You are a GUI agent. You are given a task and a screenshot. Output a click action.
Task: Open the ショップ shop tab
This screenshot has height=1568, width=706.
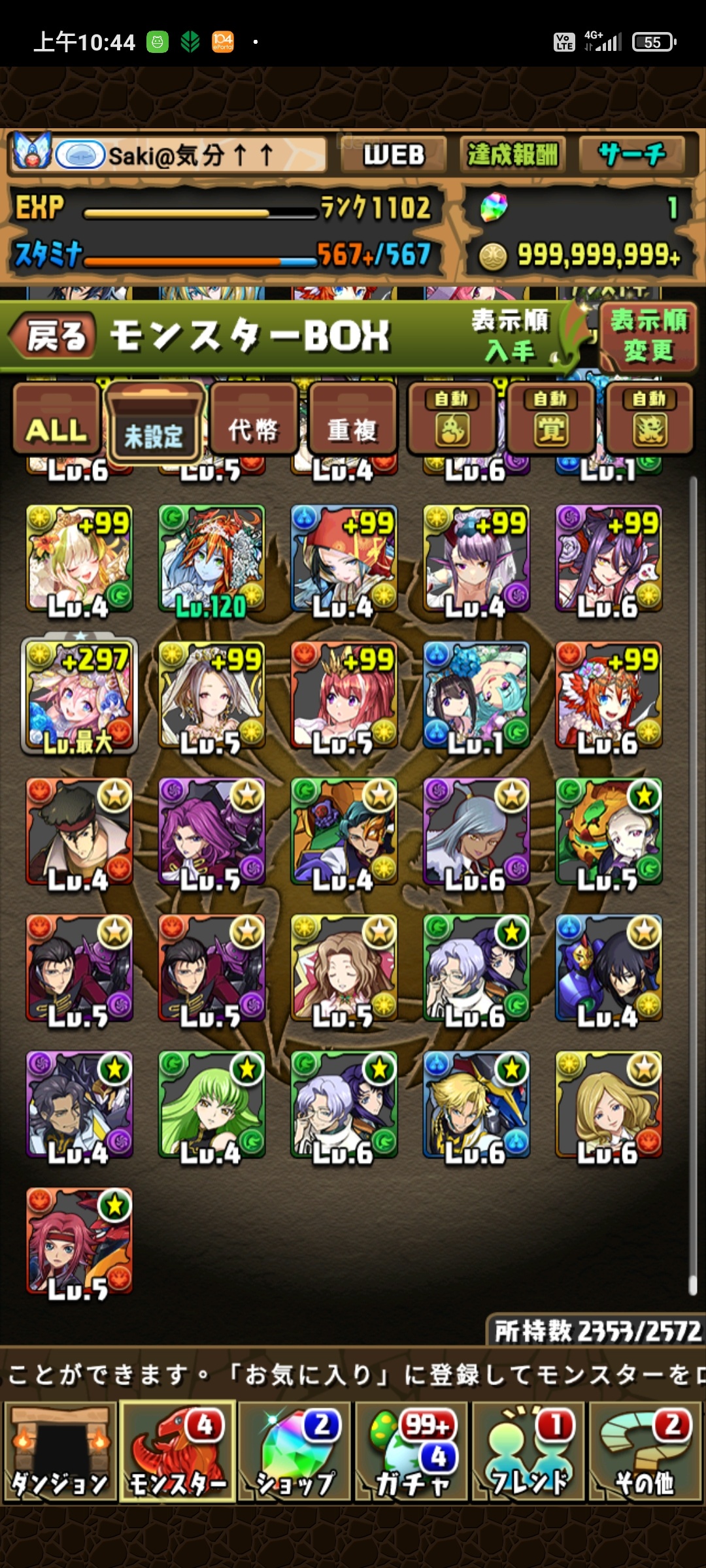(295, 1452)
